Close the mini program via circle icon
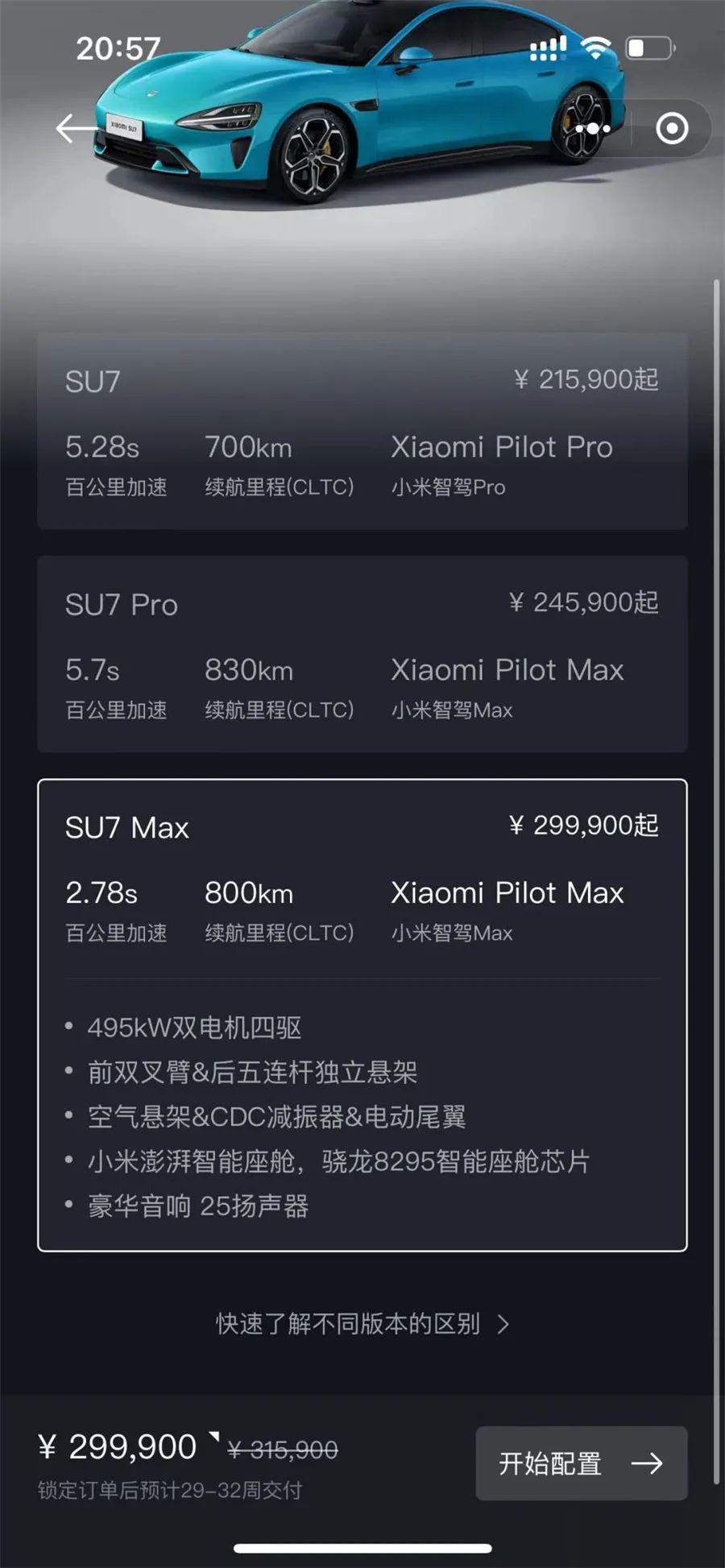Image resolution: width=725 pixels, height=1568 pixels. pyautogui.click(x=672, y=129)
